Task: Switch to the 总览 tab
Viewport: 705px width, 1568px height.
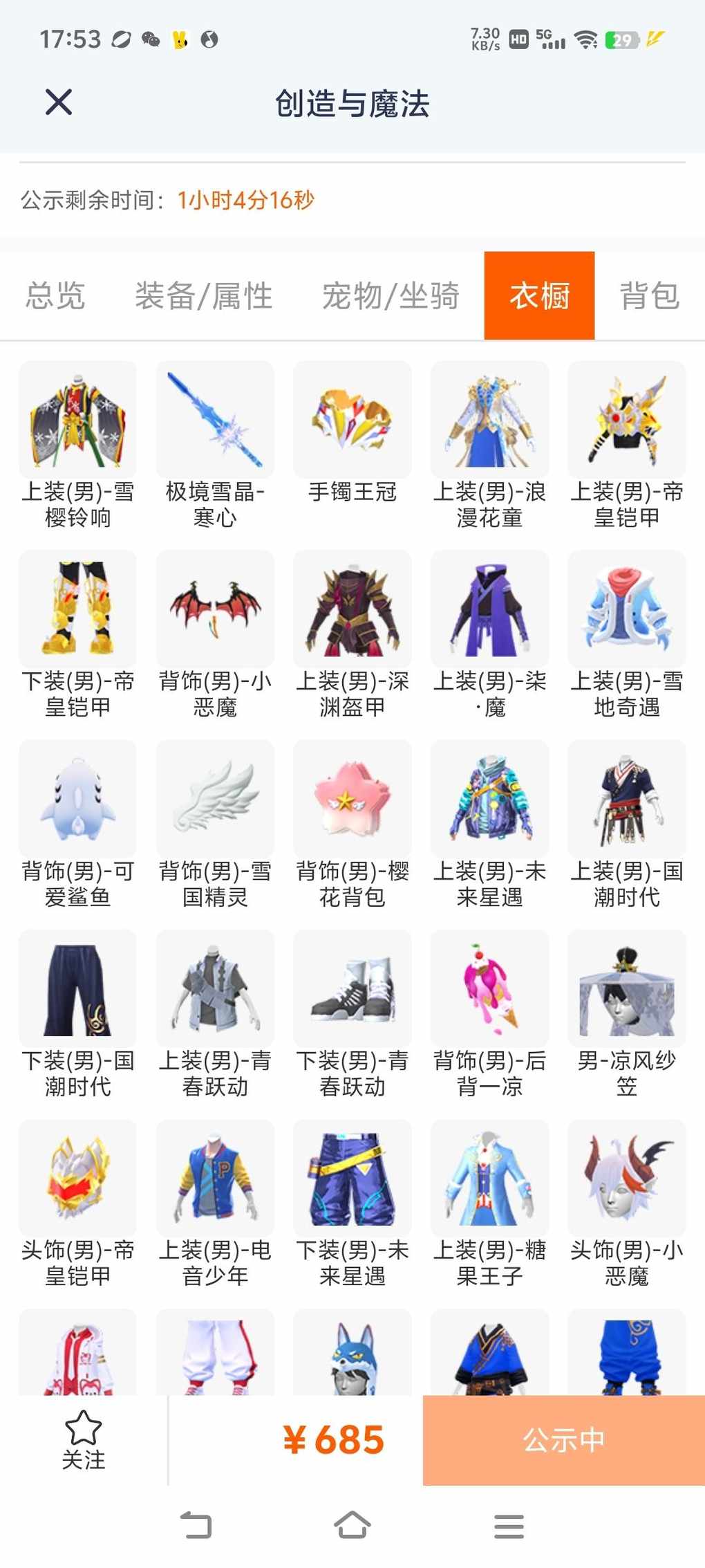Action: [55, 296]
